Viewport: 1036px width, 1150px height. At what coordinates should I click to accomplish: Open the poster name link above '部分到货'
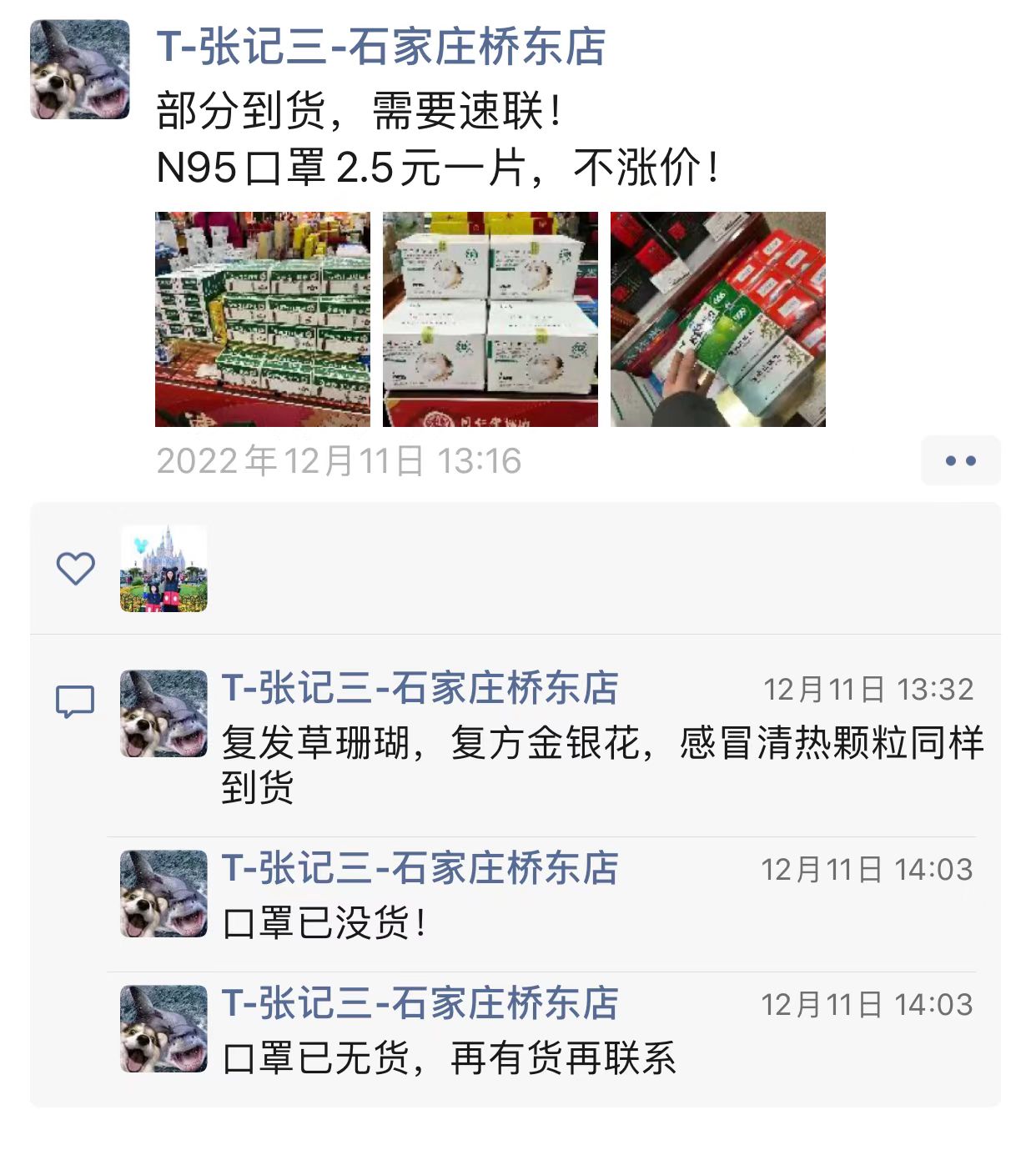[380, 47]
